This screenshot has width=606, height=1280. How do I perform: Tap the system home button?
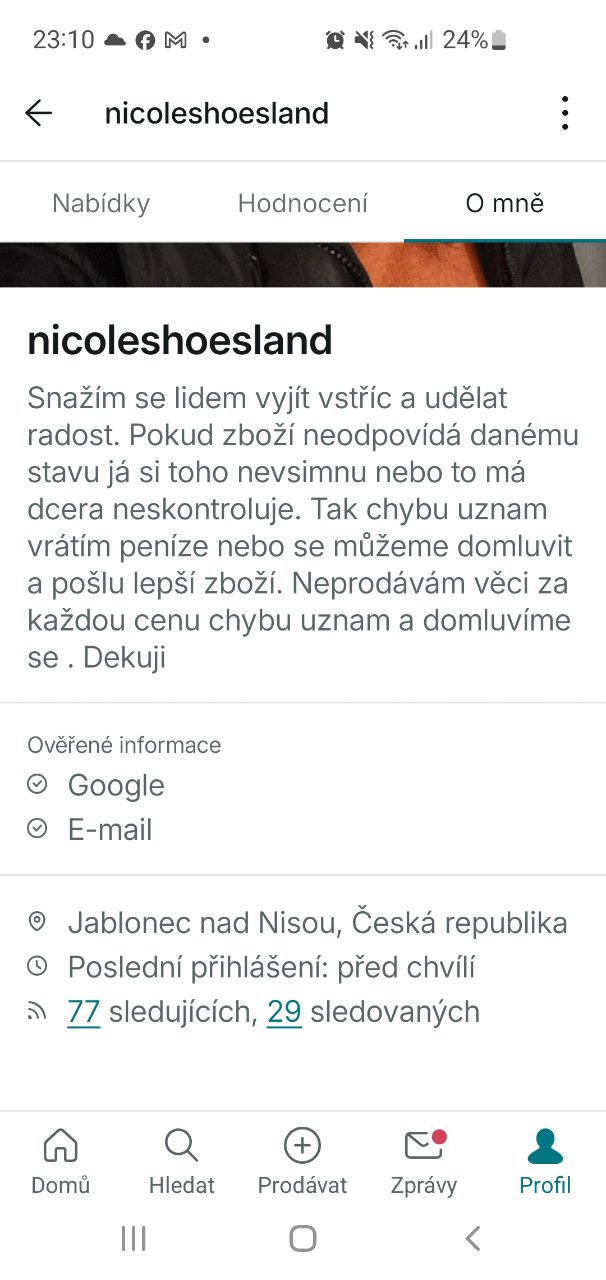click(x=303, y=1239)
